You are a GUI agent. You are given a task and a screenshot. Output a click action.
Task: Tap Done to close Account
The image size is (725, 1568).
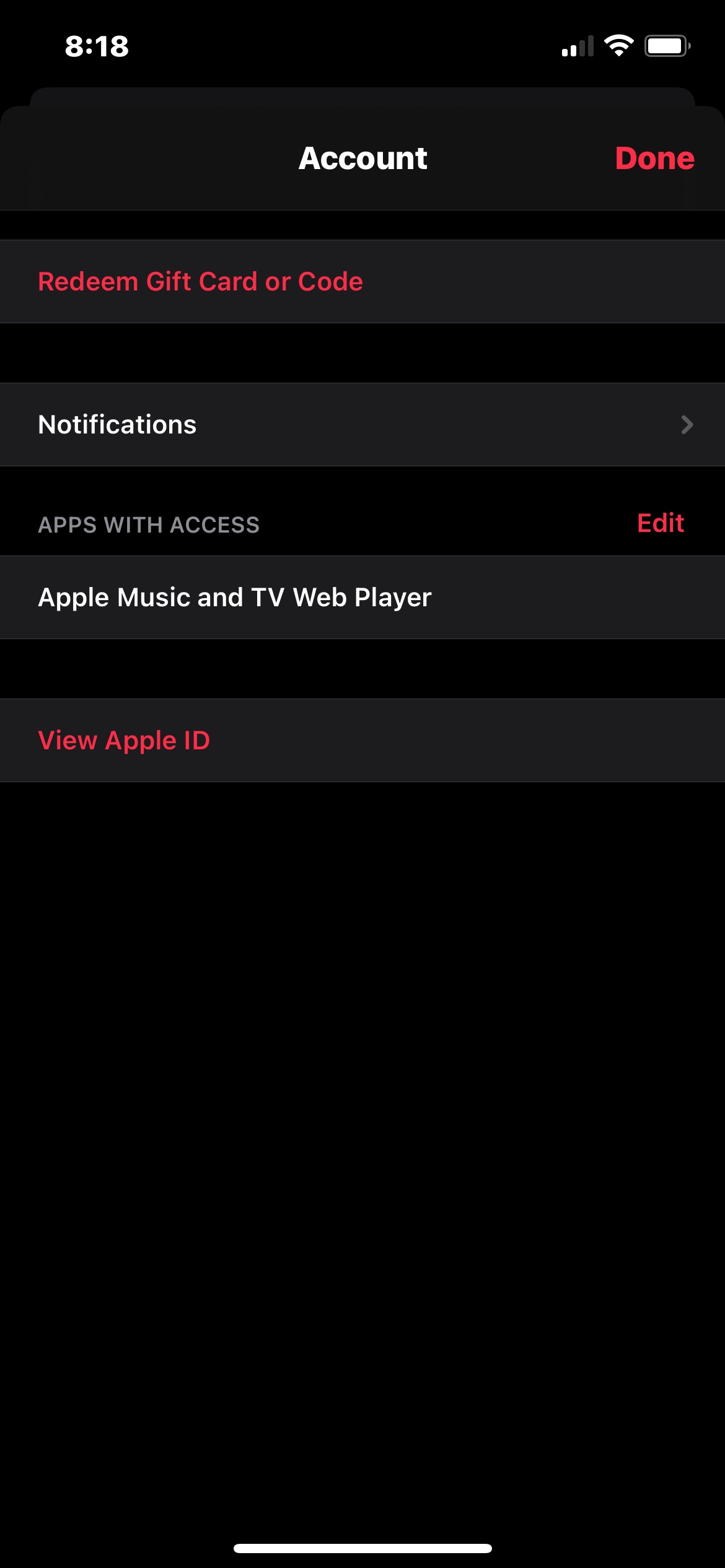click(654, 159)
